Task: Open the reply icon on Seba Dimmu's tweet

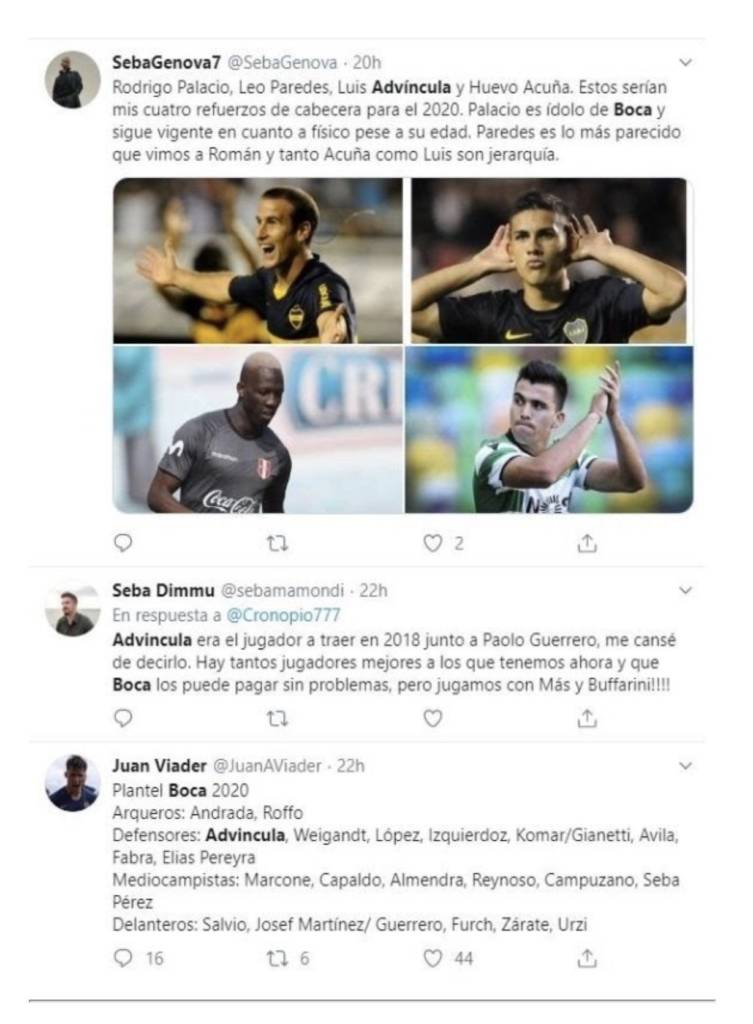Action: (x=122, y=715)
